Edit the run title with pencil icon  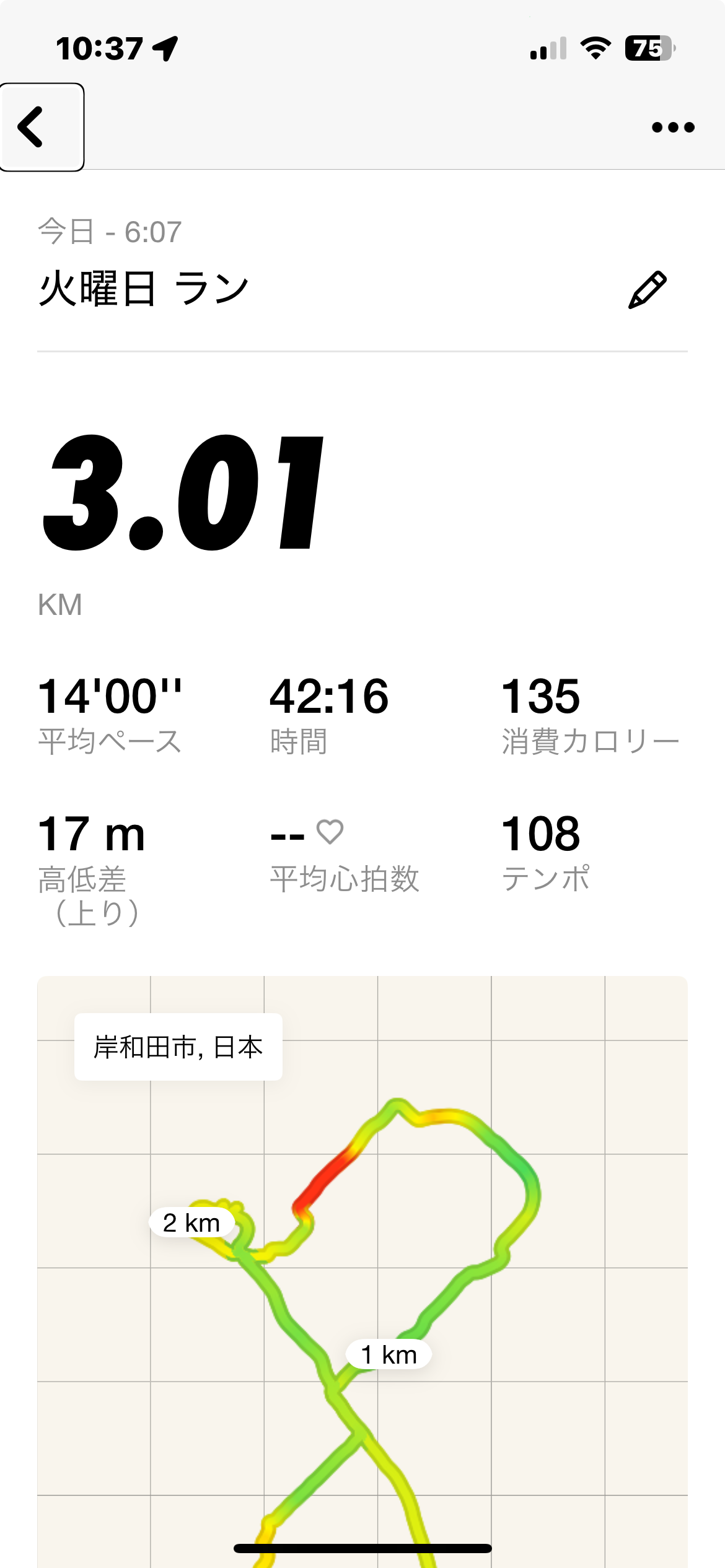point(647,290)
